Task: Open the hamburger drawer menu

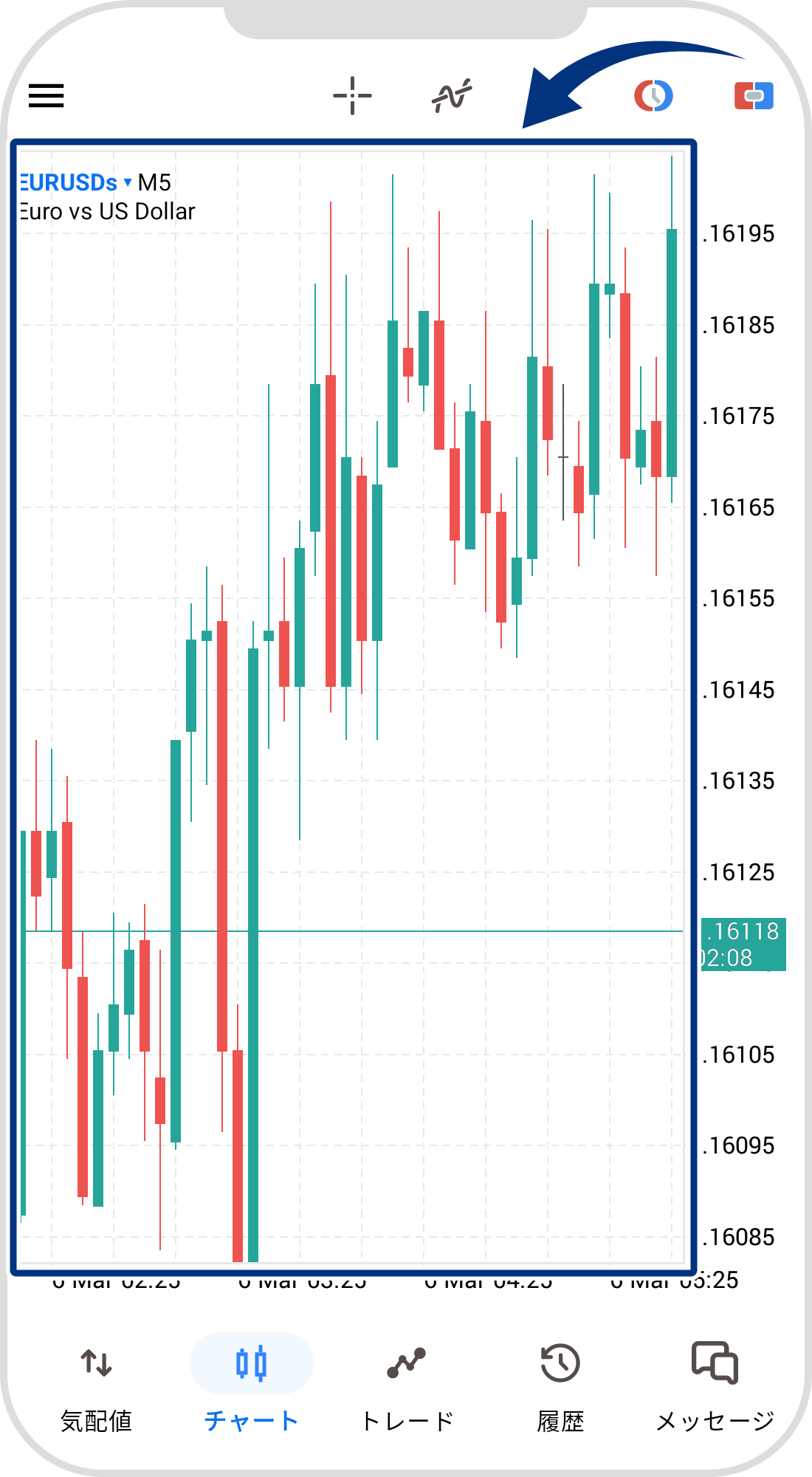Action: click(47, 95)
